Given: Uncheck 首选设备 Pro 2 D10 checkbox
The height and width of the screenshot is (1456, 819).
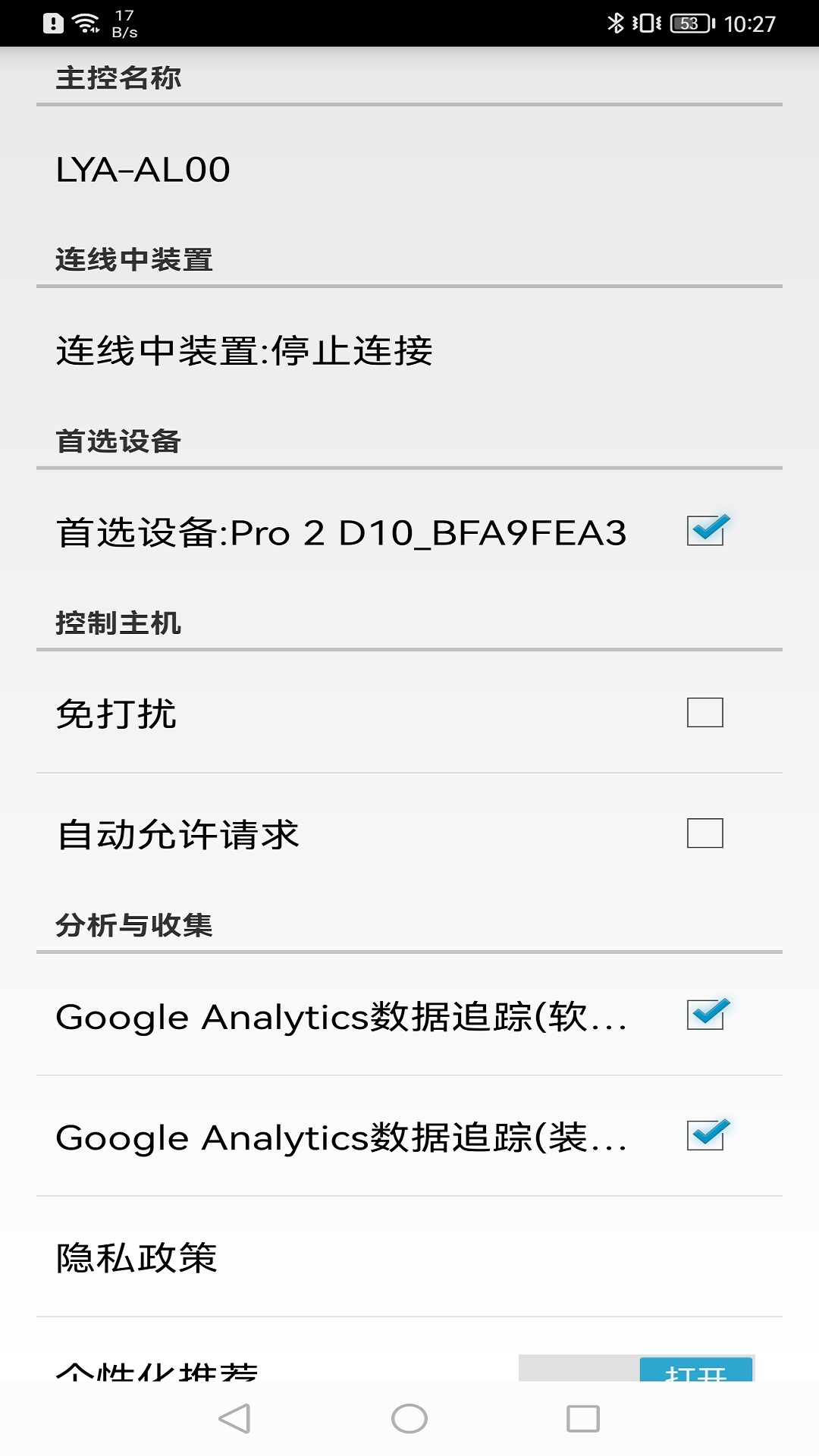Looking at the screenshot, I should (x=705, y=531).
